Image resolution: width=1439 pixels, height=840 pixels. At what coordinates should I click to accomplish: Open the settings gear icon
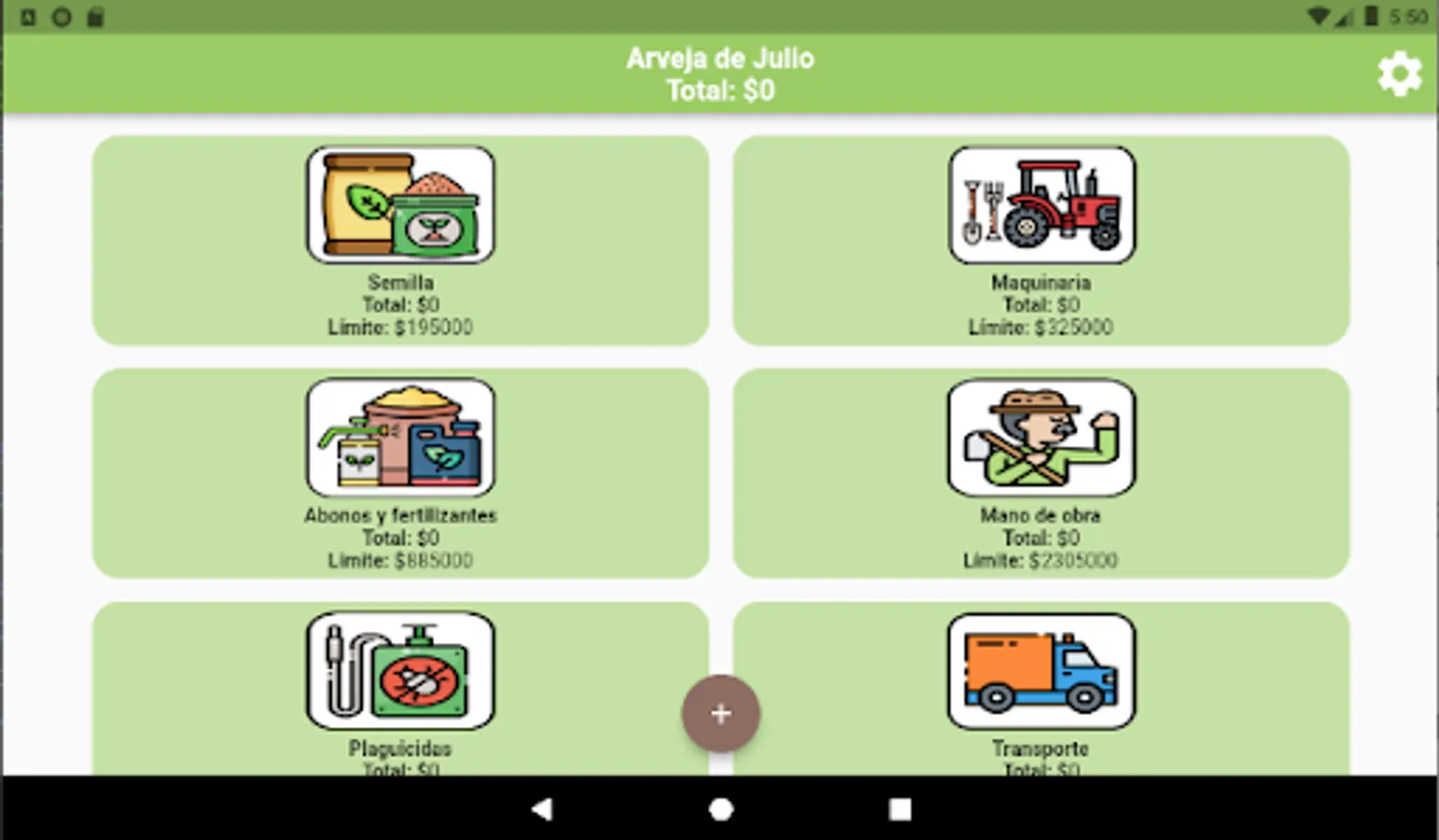[1399, 75]
